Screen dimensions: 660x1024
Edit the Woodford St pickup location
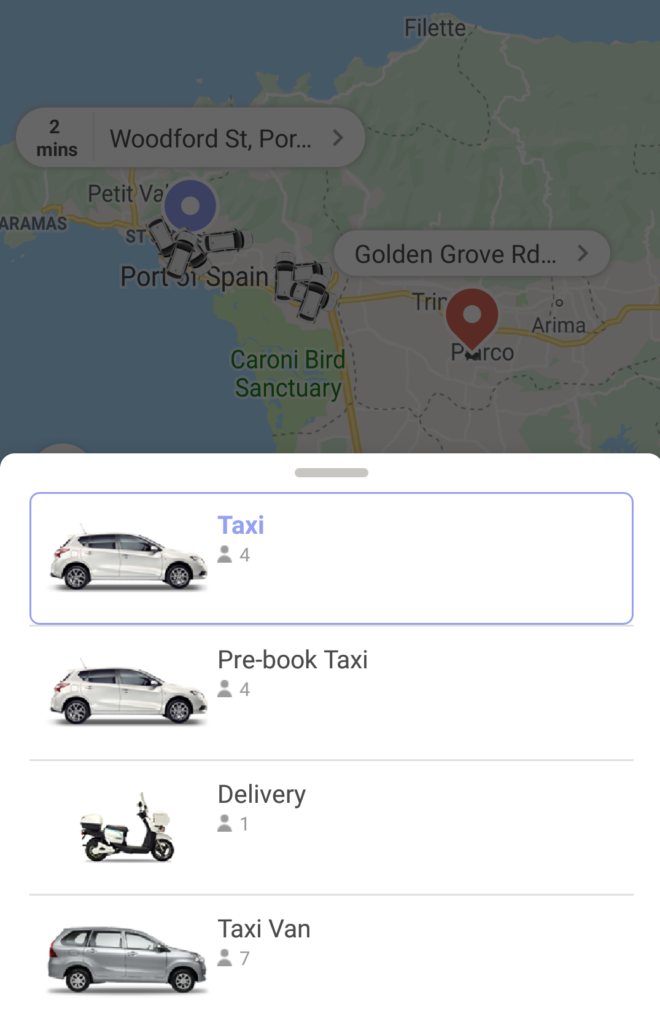[x=226, y=139]
